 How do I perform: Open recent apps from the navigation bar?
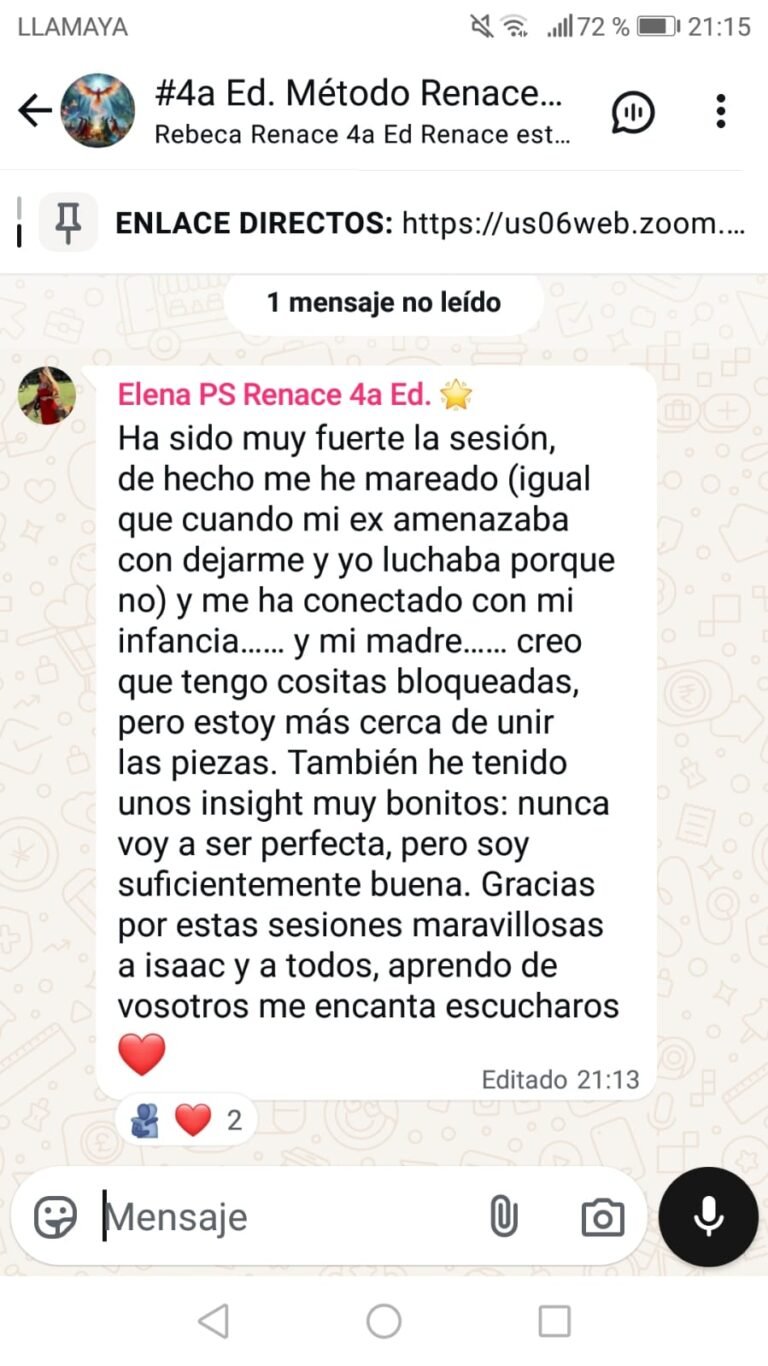tap(554, 1321)
